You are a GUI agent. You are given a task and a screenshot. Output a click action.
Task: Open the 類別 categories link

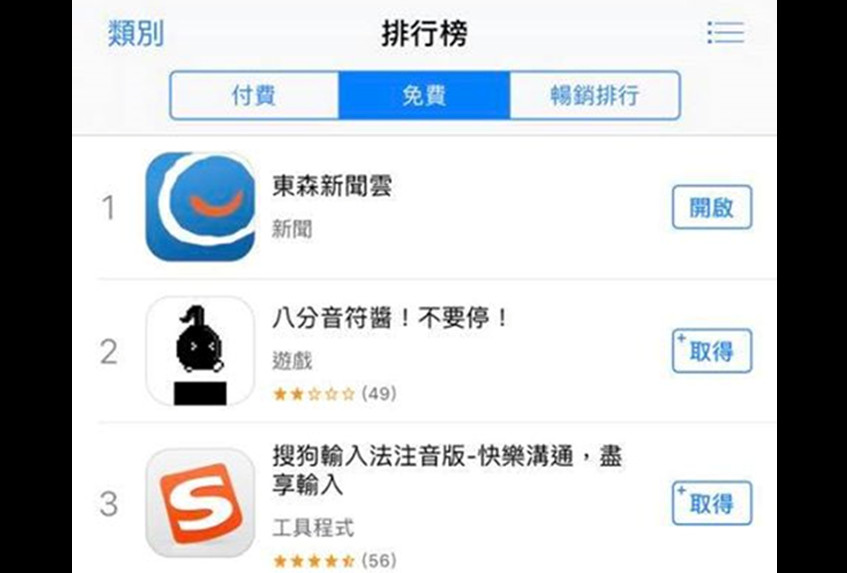(x=135, y=33)
